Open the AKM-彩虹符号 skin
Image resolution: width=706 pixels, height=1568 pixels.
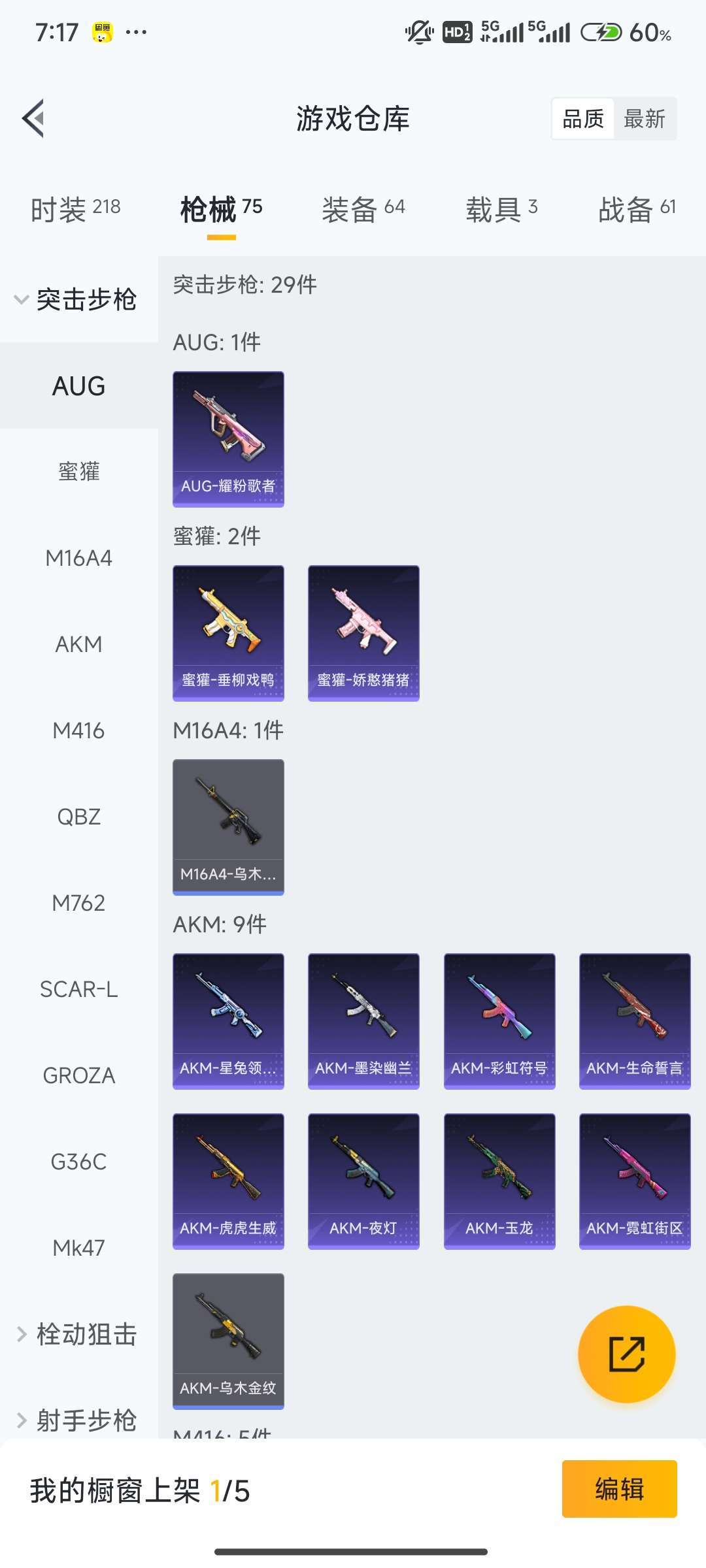point(499,1021)
